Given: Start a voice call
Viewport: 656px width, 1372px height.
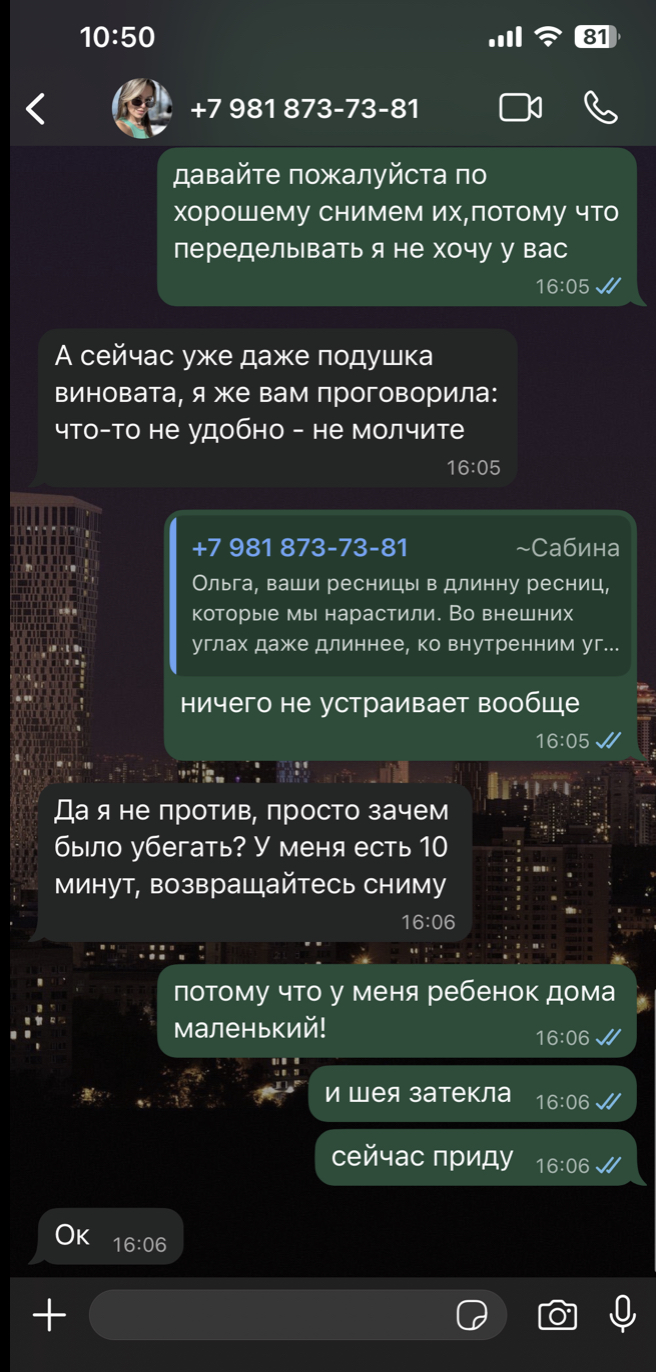Looking at the screenshot, I should (600, 108).
